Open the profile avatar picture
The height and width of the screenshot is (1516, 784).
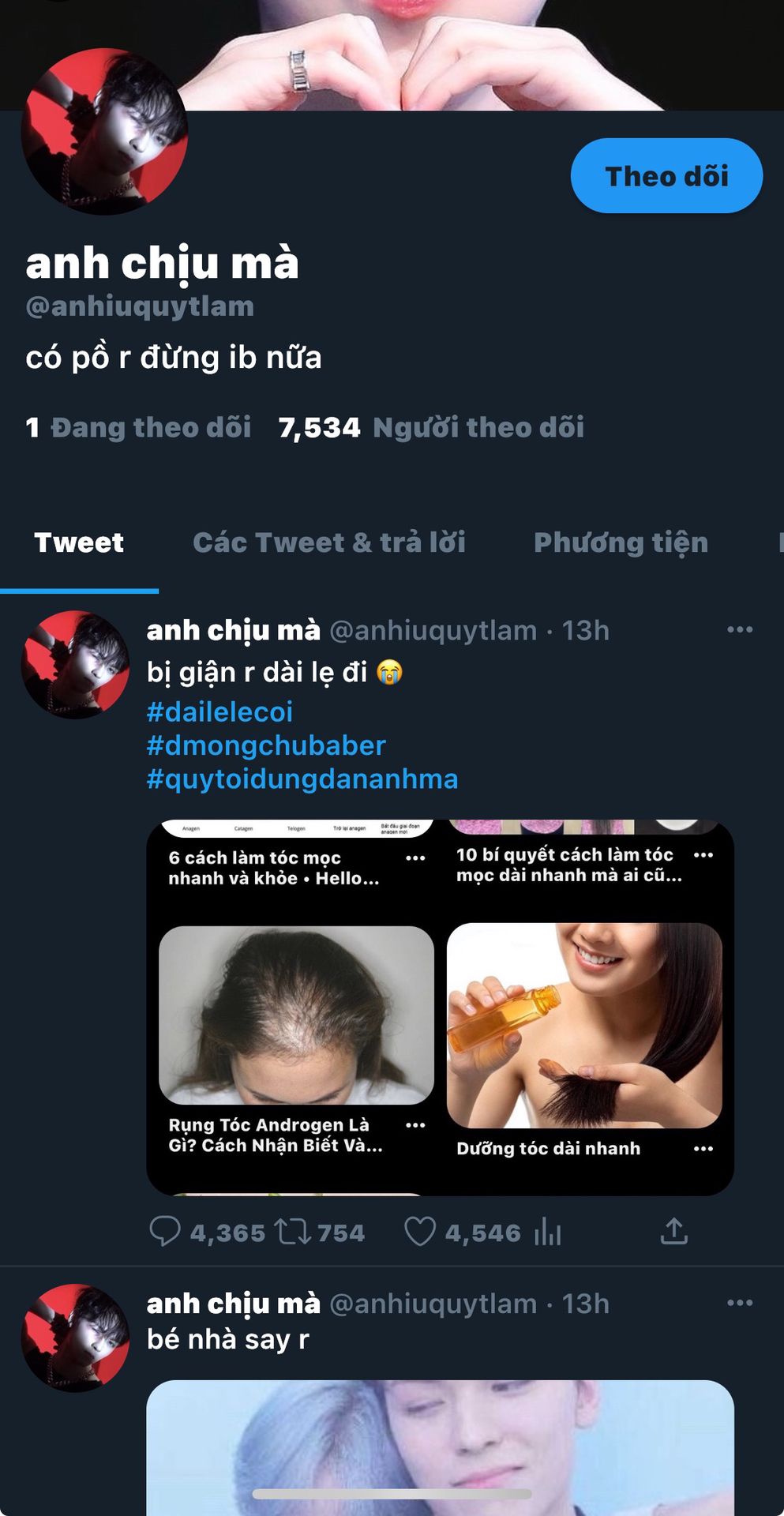pyautogui.click(x=104, y=133)
